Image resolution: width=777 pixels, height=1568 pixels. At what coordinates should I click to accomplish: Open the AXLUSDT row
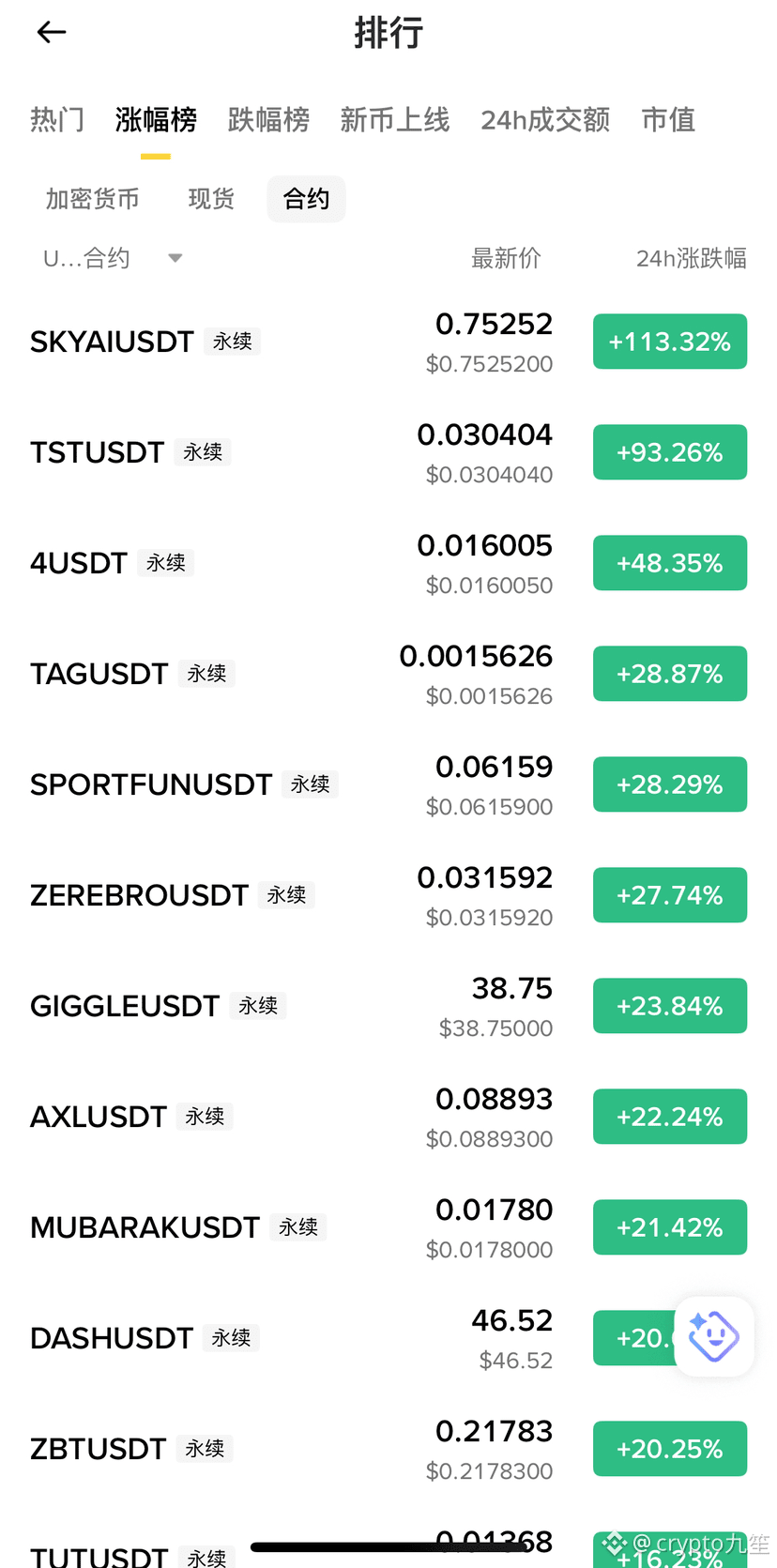point(388,1117)
